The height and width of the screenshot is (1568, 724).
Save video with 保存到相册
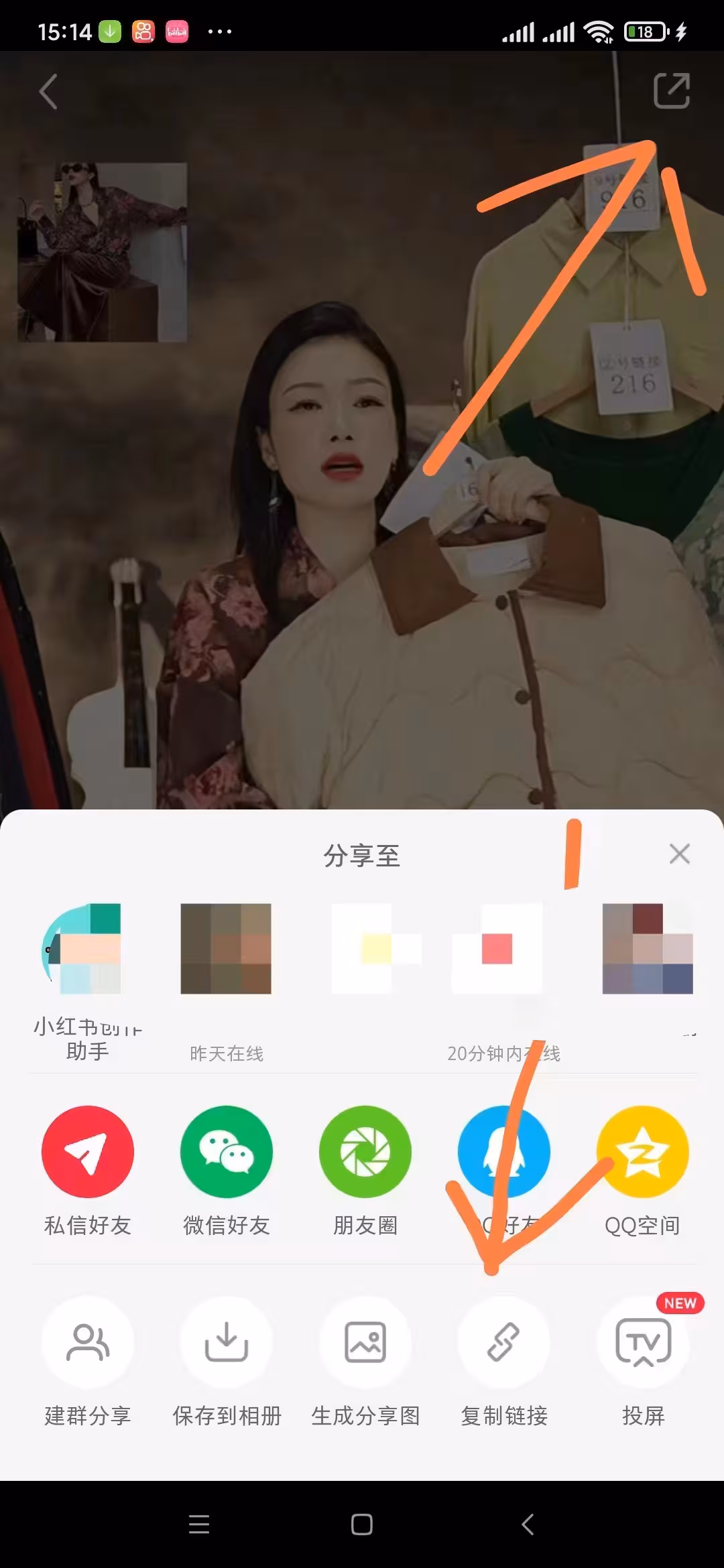pos(227,1343)
